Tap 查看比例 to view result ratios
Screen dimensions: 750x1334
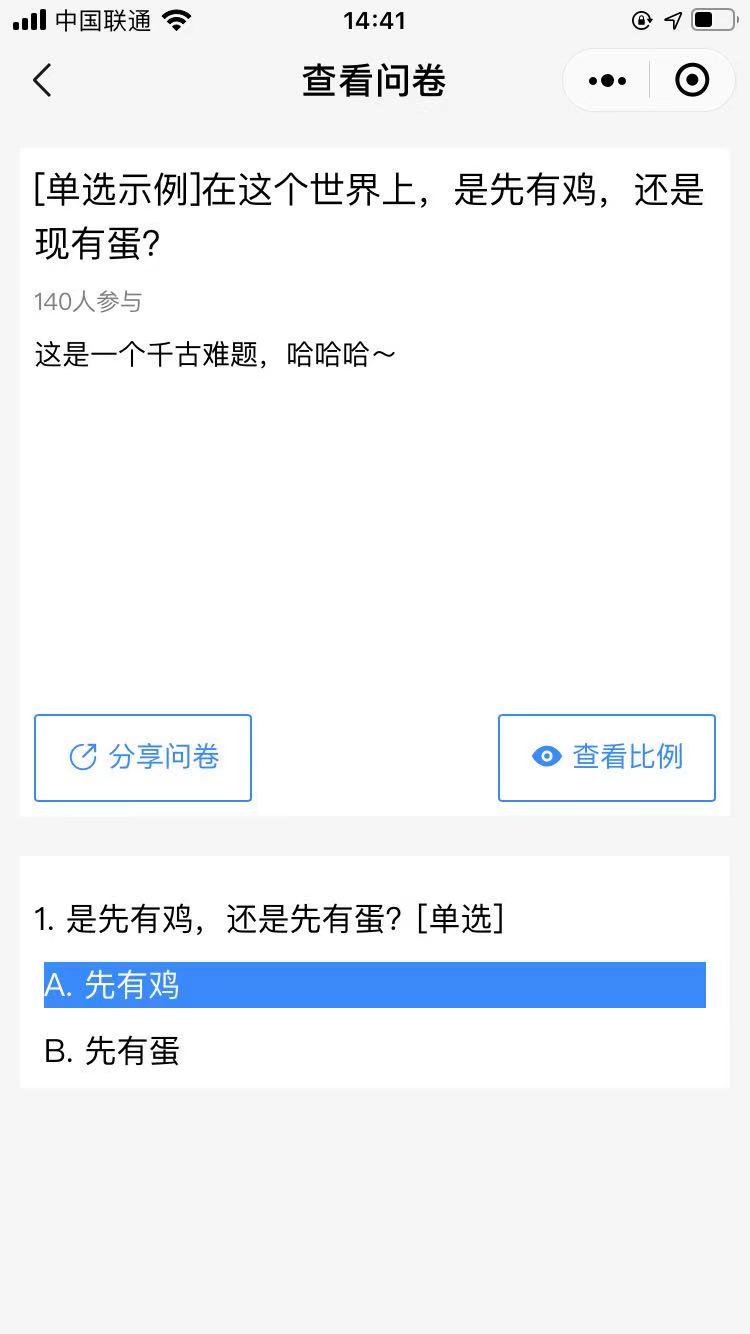tap(606, 757)
